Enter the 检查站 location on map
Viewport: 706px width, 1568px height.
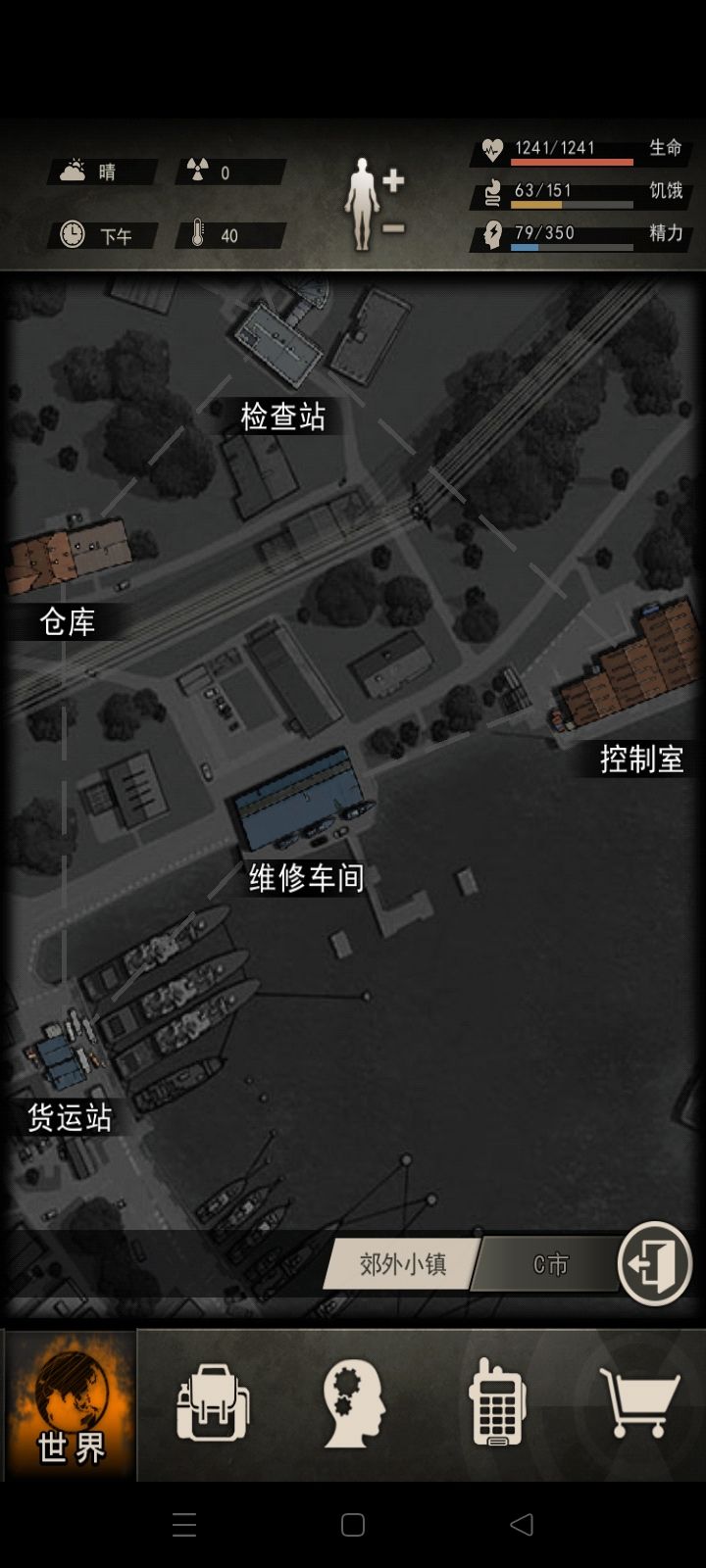pos(282,416)
